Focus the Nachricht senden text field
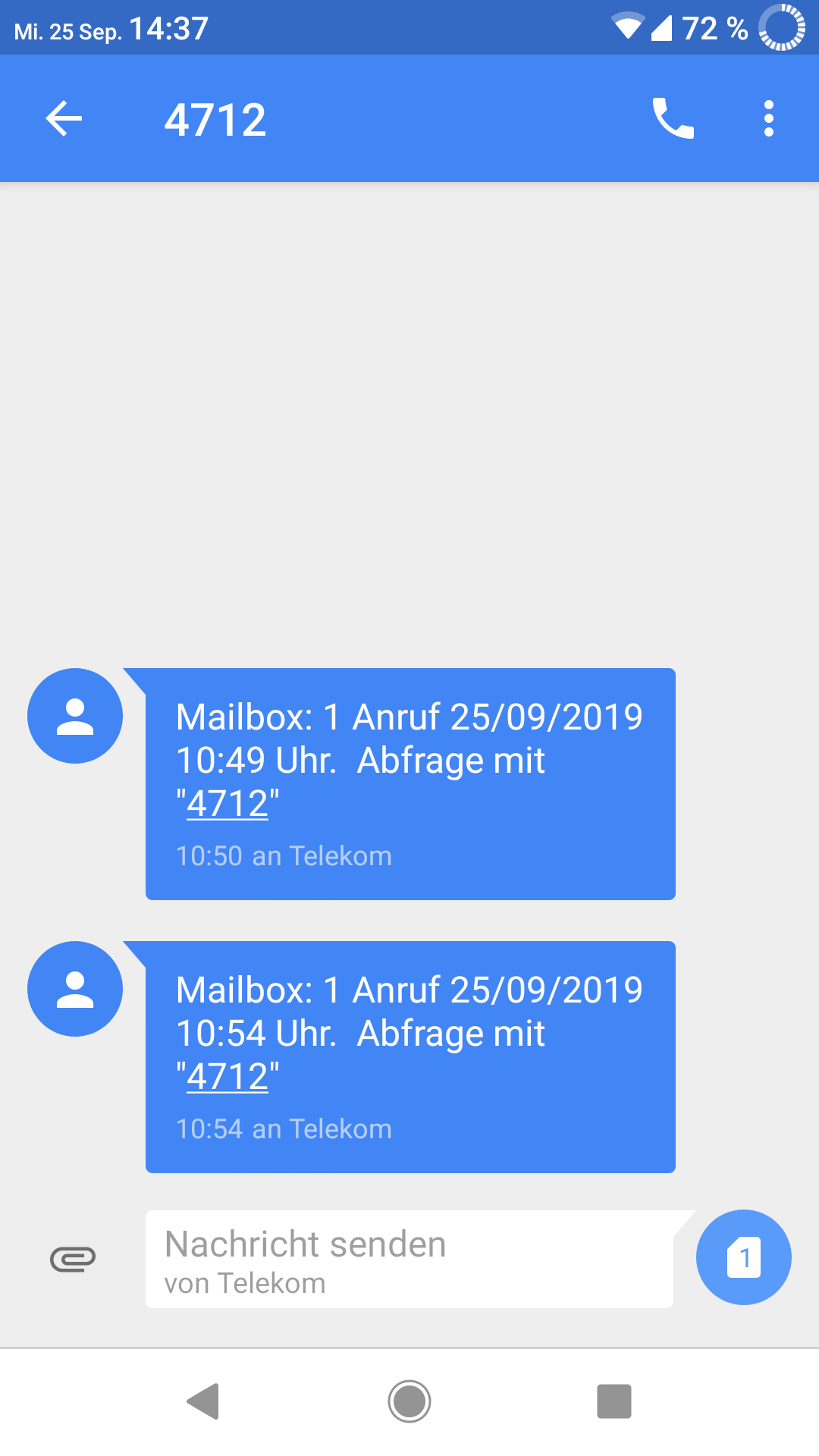 [409, 1259]
